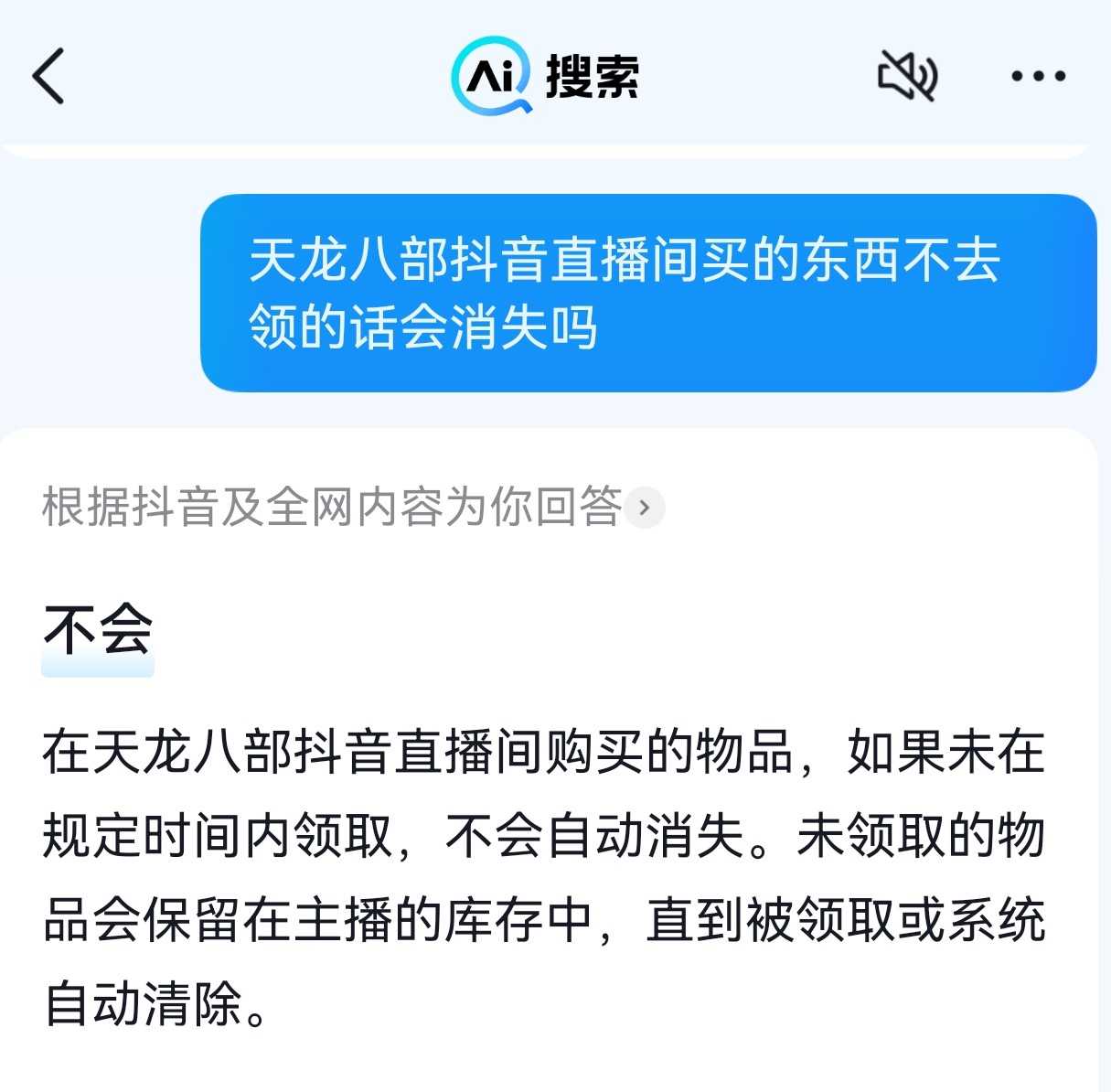Go back using the top-left arrow
Screen dimensions: 1111x1092
point(48,76)
